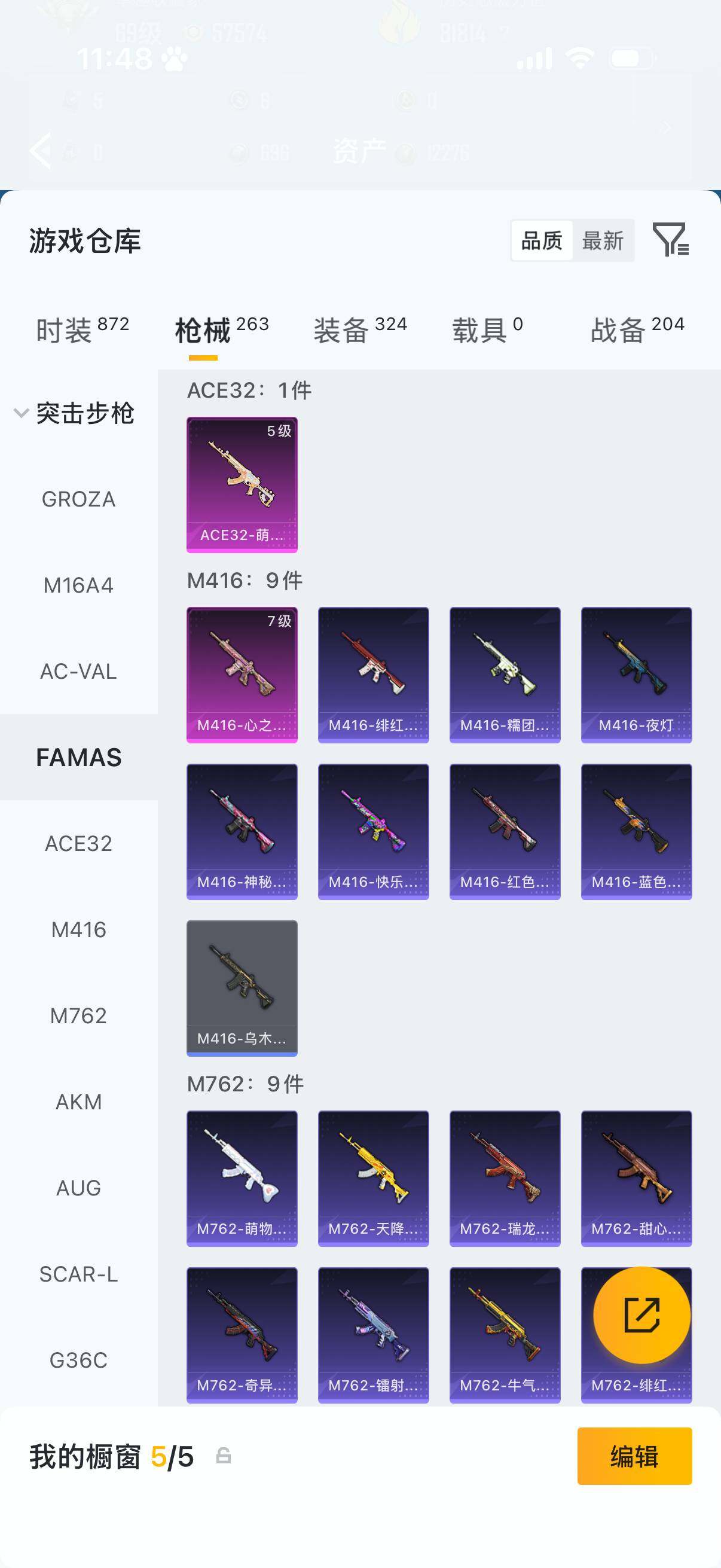The image size is (721, 1568).
Task: Go back with the top-left arrow
Action: click(x=41, y=150)
